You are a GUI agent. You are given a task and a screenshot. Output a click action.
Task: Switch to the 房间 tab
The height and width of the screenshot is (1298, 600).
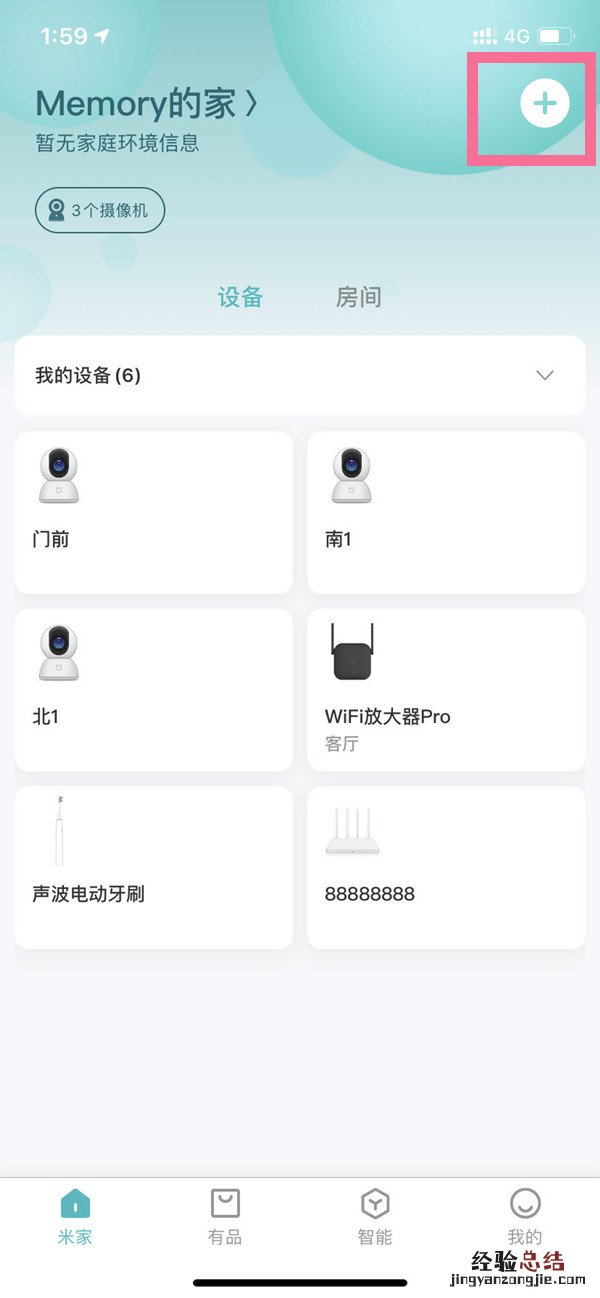pos(358,297)
